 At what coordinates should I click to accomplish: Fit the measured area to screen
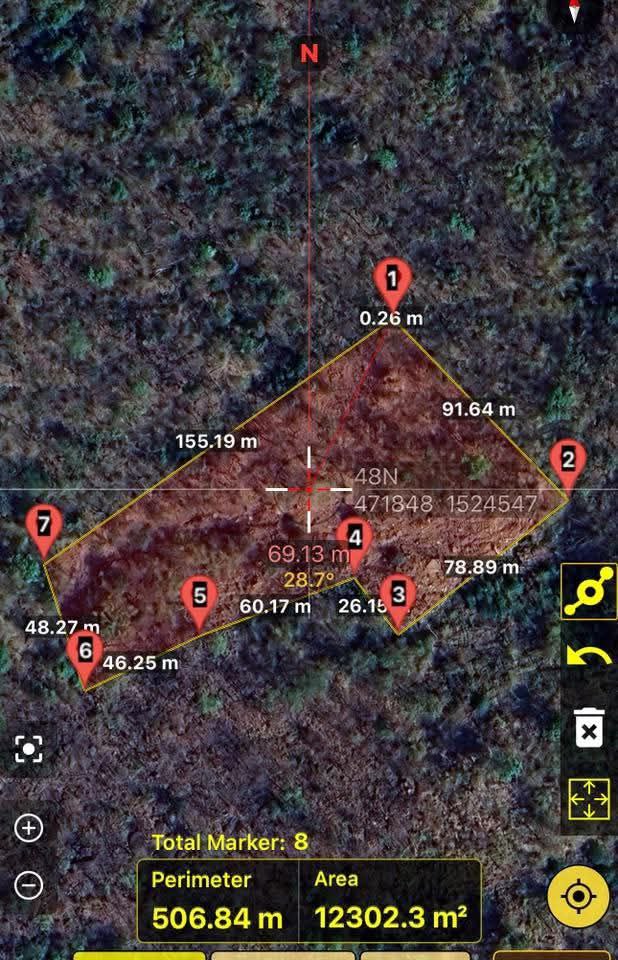pyautogui.click(x=589, y=798)
